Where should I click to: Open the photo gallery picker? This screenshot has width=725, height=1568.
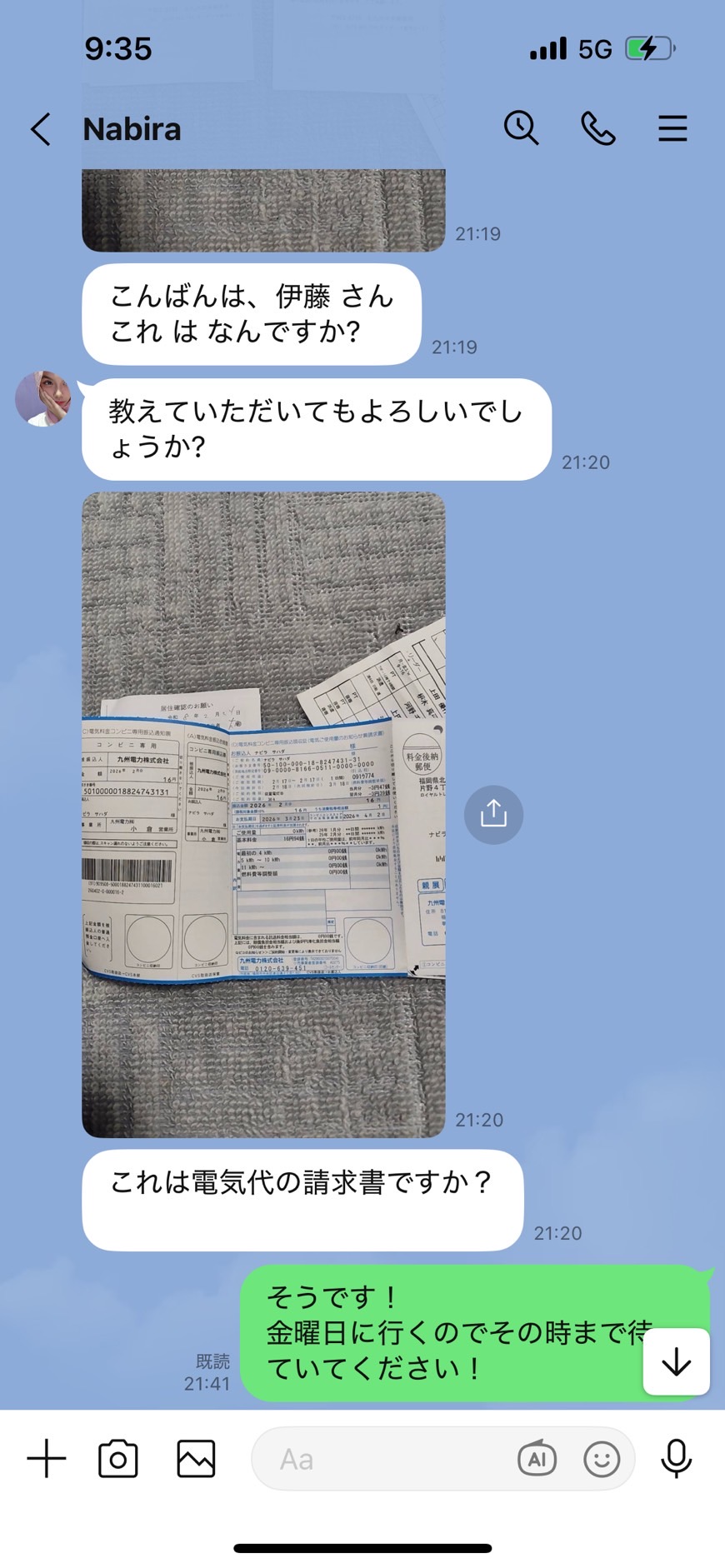point(196,1459)
